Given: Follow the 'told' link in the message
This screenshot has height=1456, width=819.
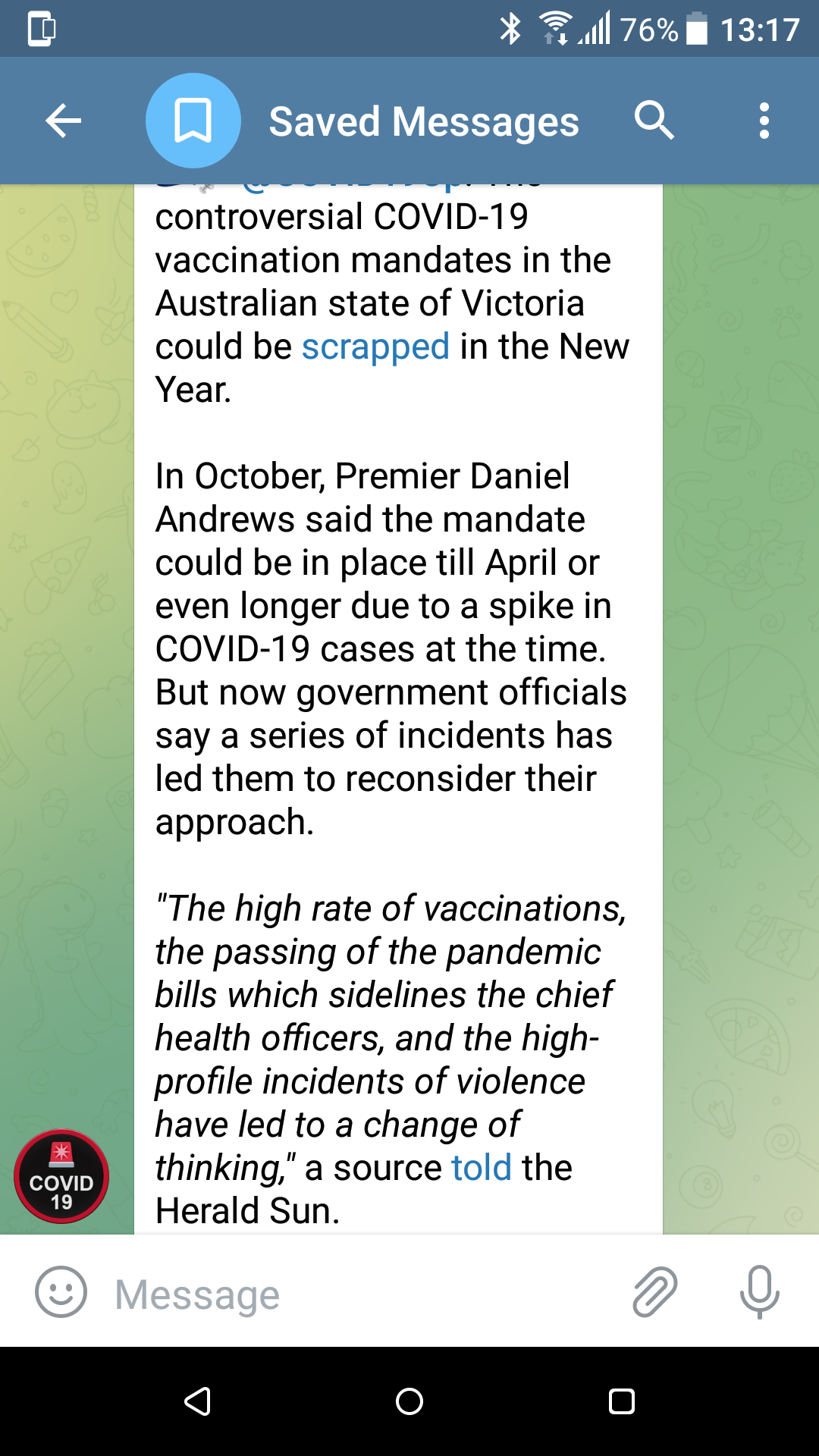Looking at the screenshot, I should point(482,1168).
